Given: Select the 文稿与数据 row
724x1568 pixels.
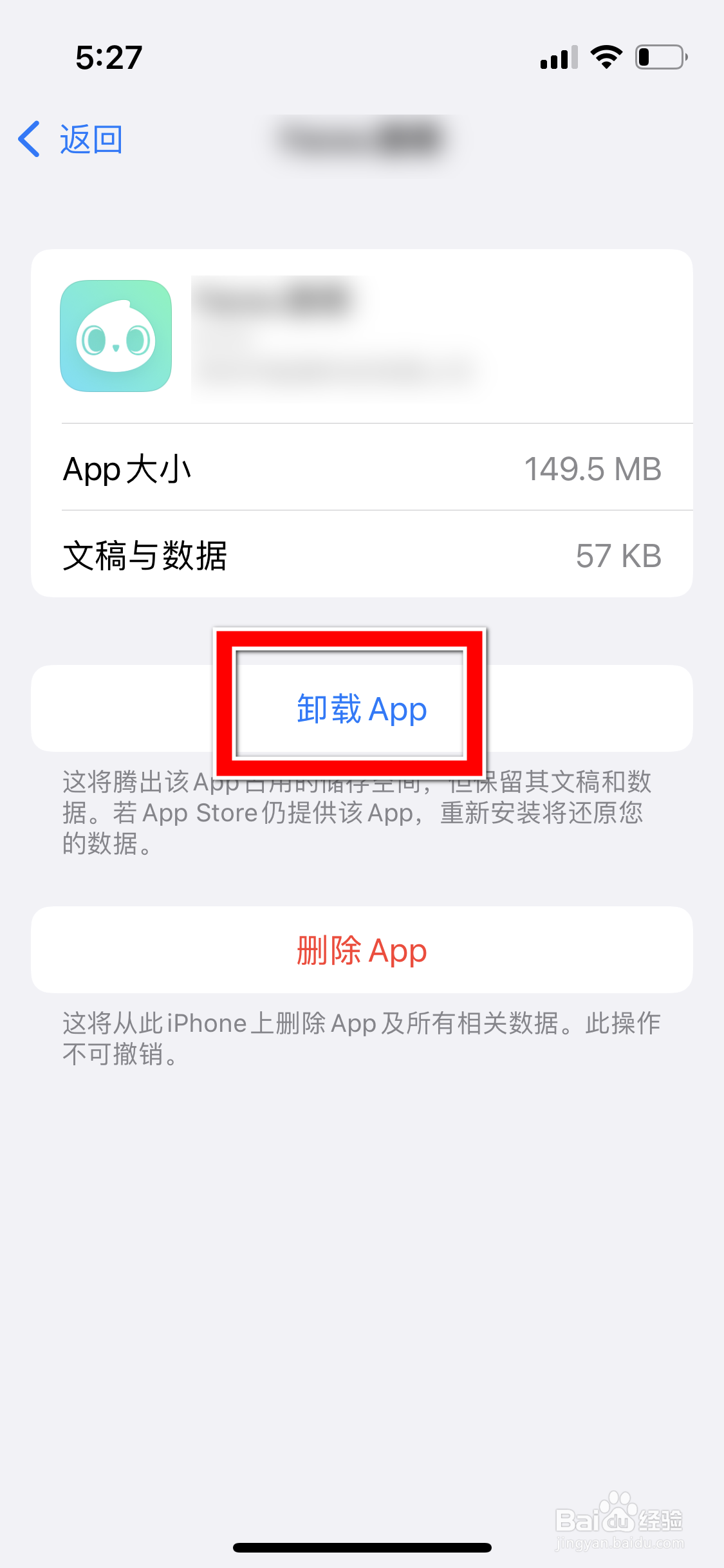Looking at the screenshot, I should coord(362,554).
